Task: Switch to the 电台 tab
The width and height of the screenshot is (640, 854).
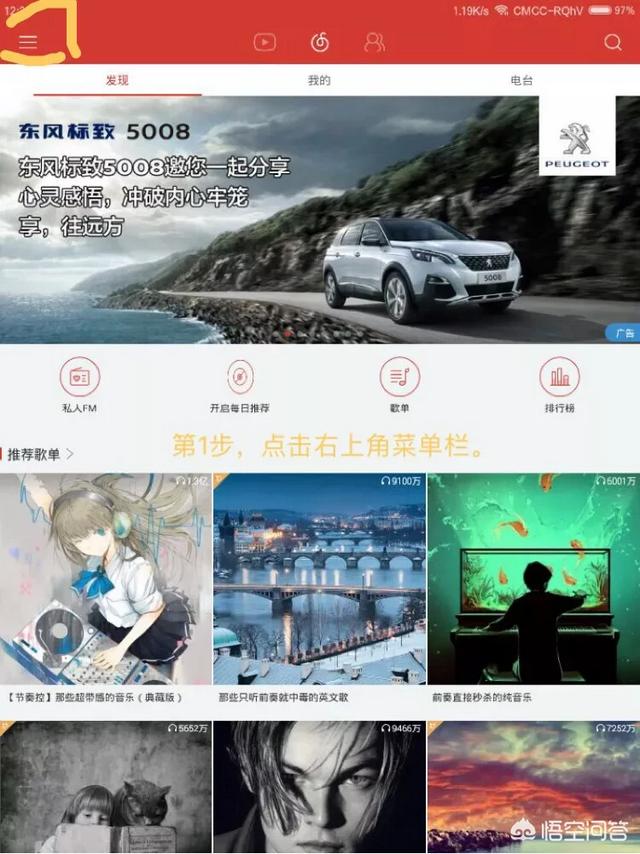Action: tap(521, 80)
